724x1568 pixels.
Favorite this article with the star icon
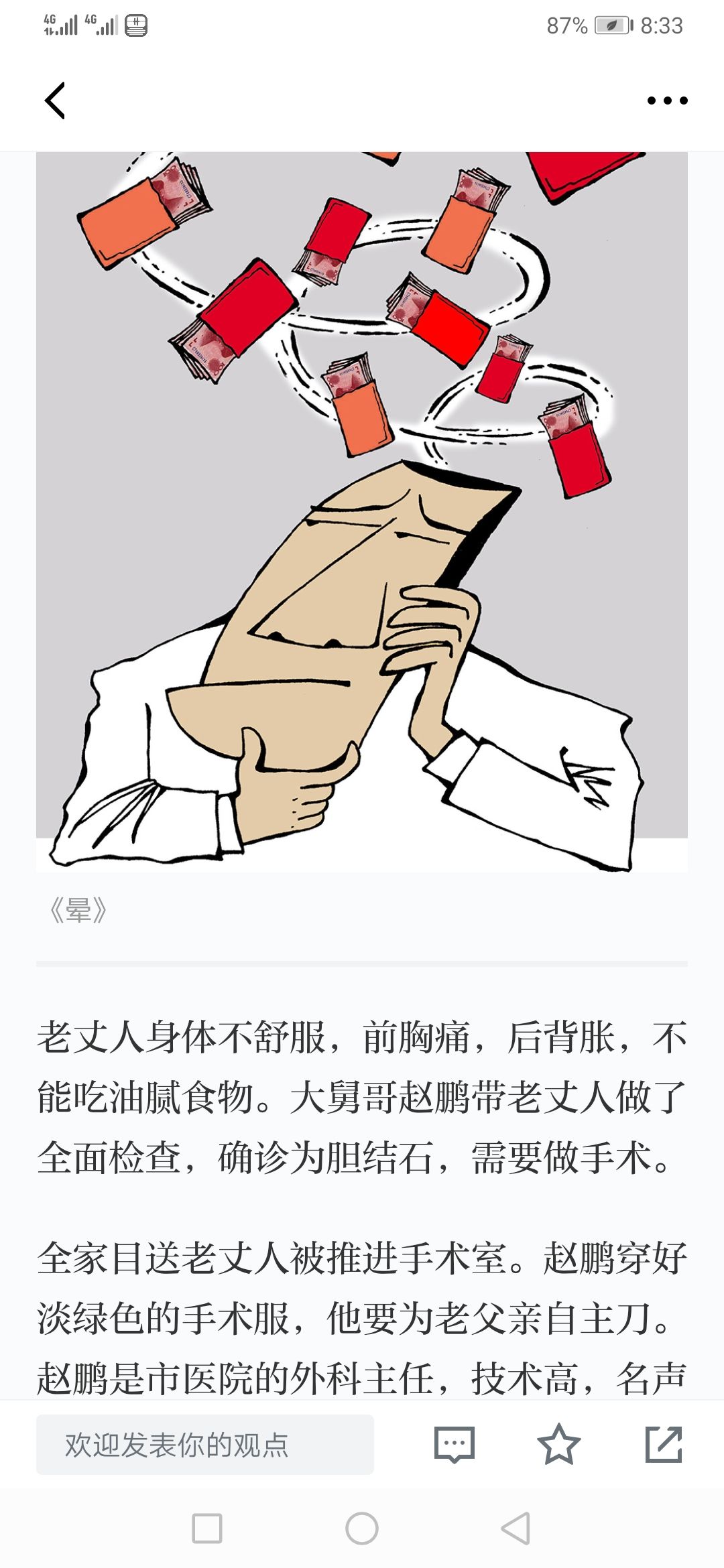click(x=559, y=1444)
